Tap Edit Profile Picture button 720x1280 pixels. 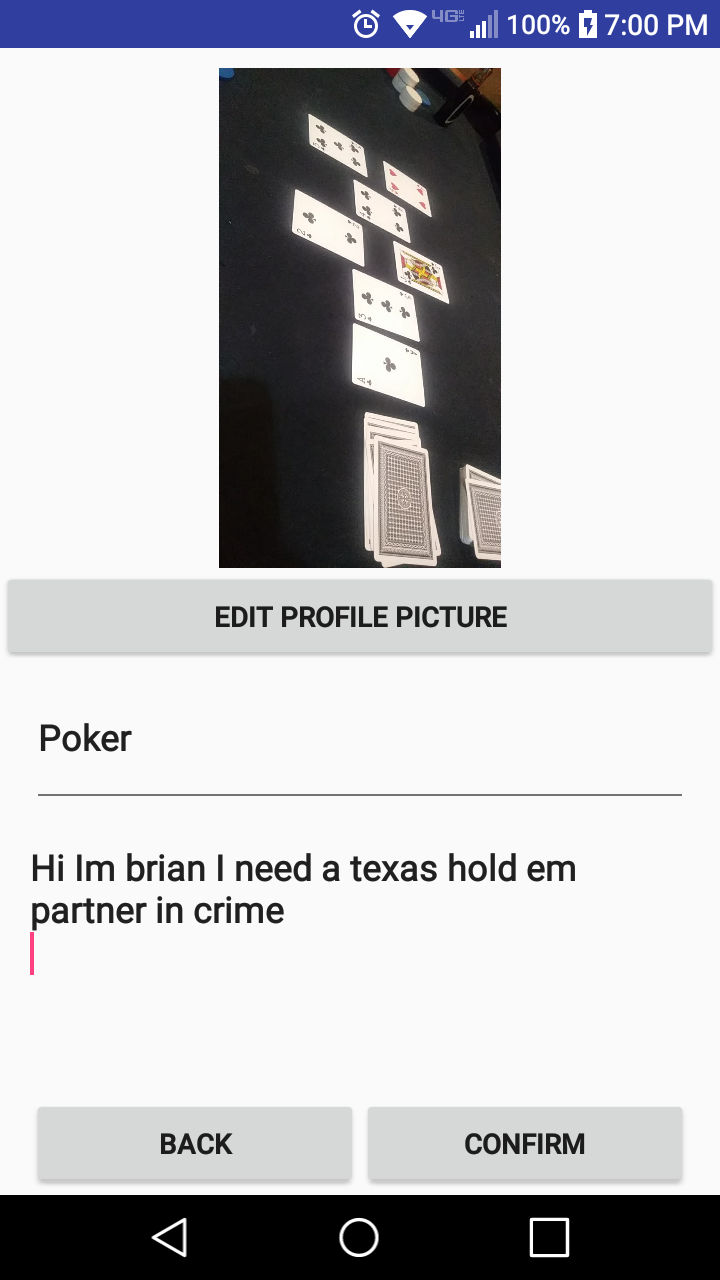pyautogui.click(x=360, y=617)
